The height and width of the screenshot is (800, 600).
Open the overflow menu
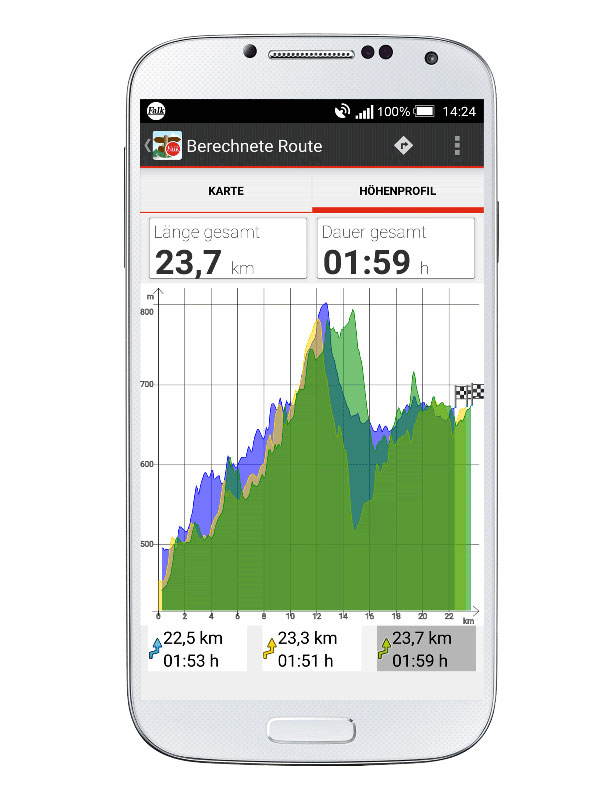(457, 146)
